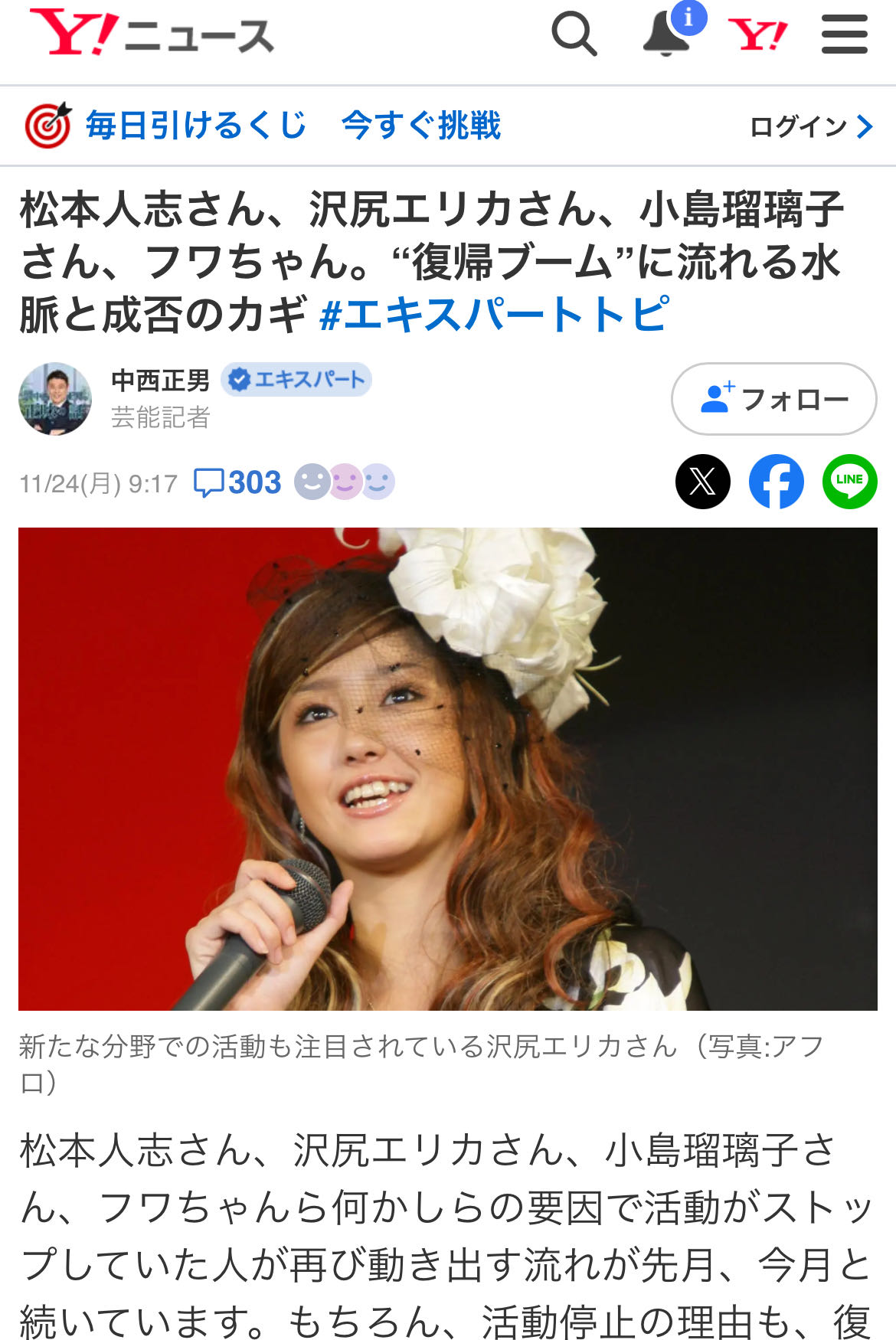Share the article on X
Viewport: 896px width, 1340px height.
[702, 482]
